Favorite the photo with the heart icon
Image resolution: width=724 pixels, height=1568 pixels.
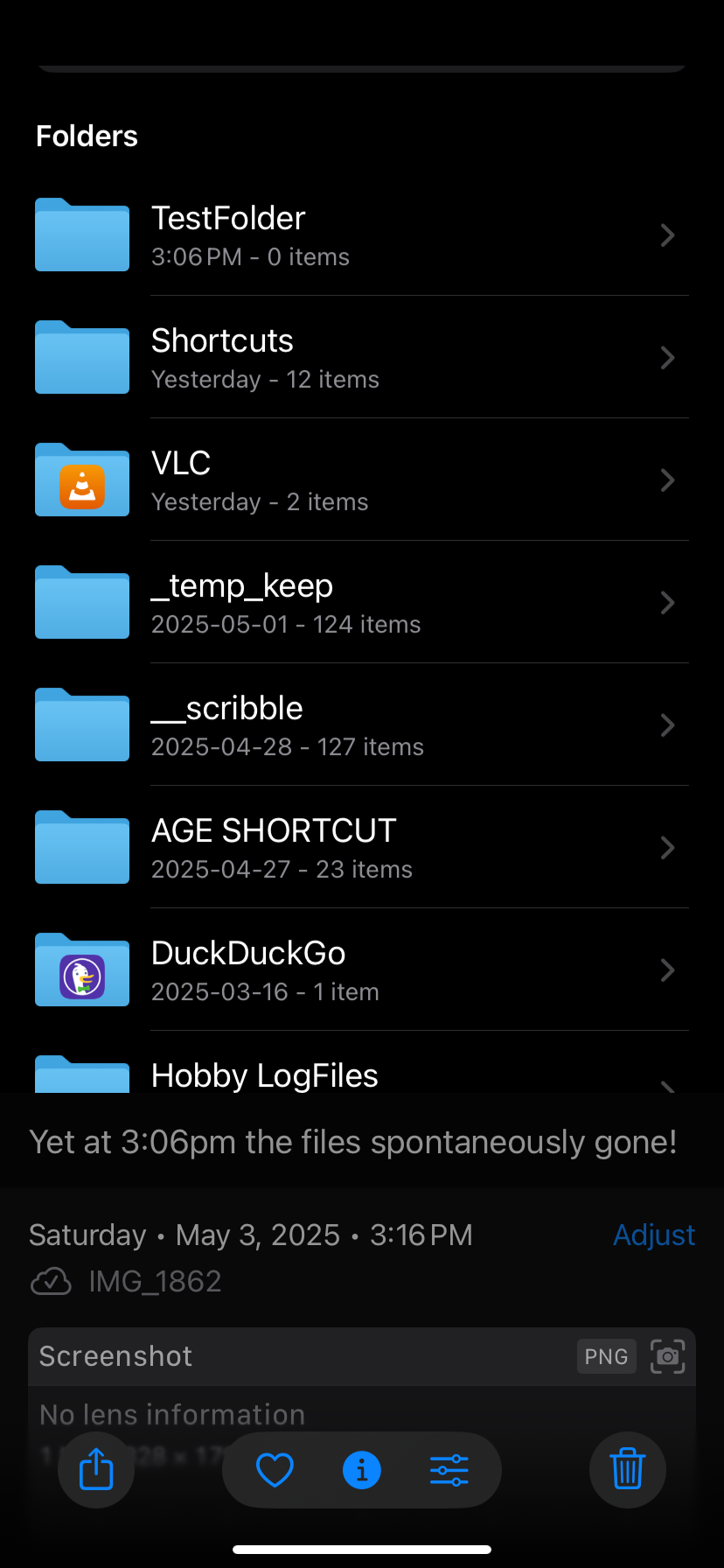(275, 1470)
